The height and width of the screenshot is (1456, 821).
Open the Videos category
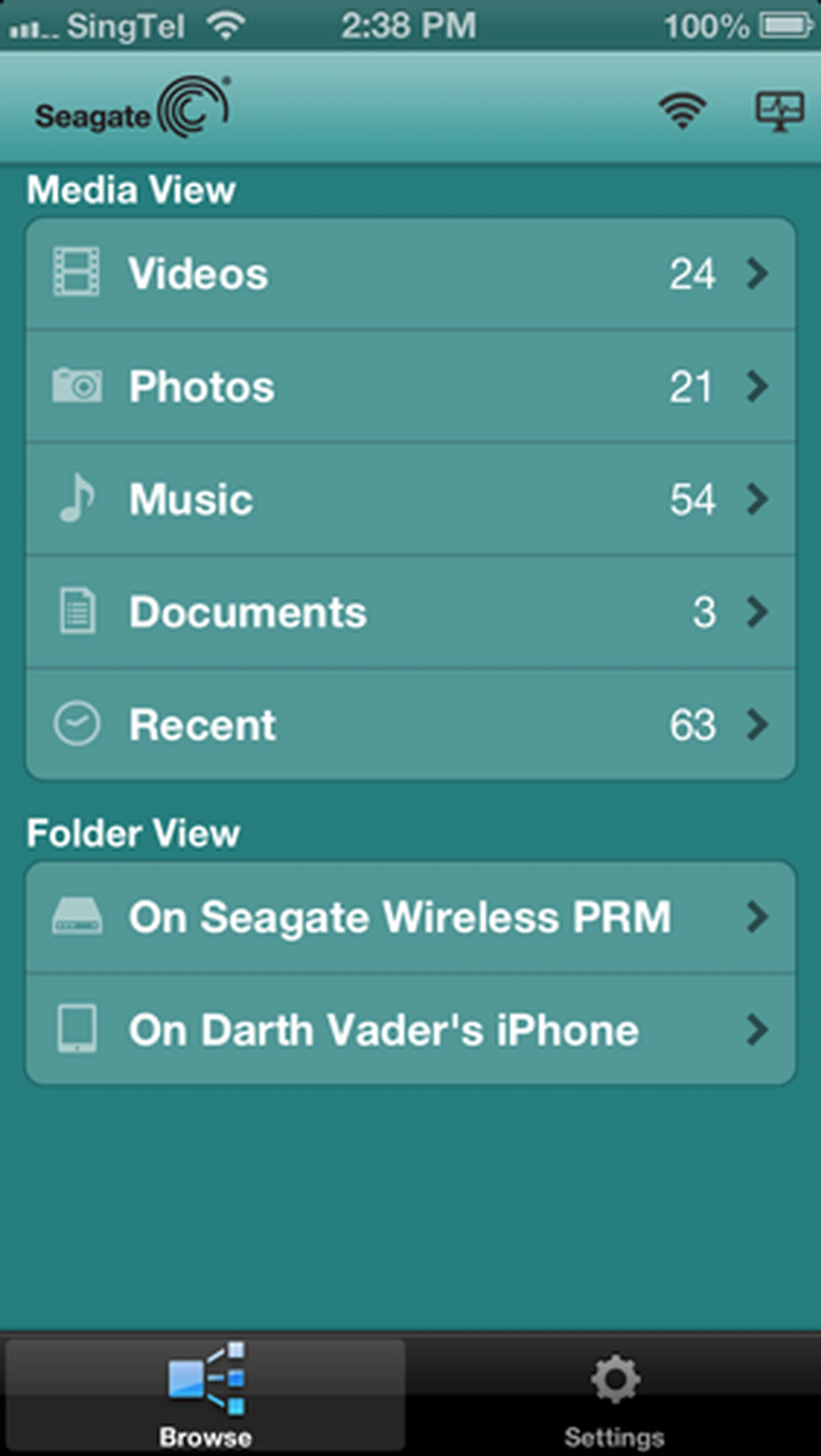click(411, 274)
